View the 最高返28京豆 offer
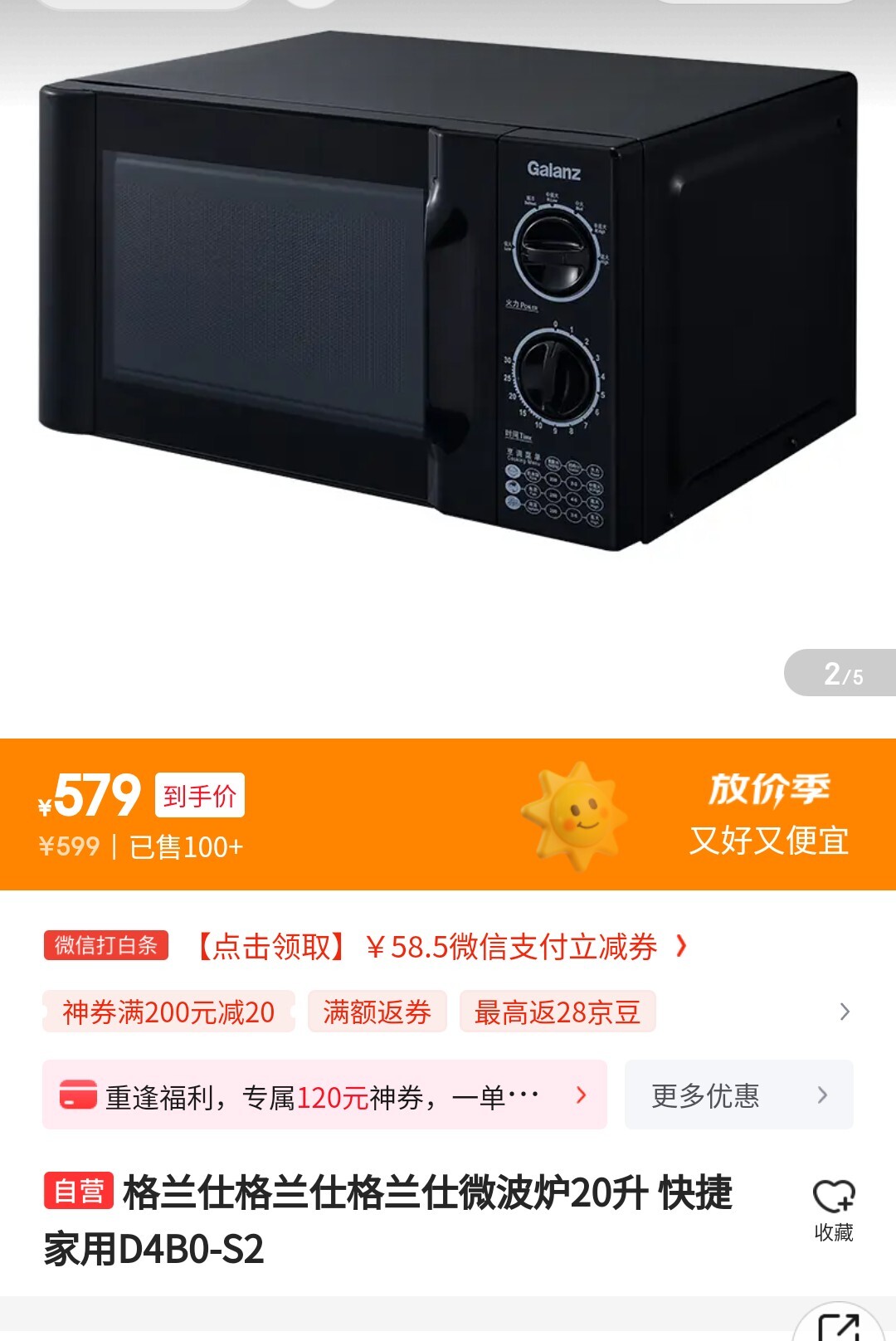This screenshot has width=896, height=1341. click(558, 1012)
